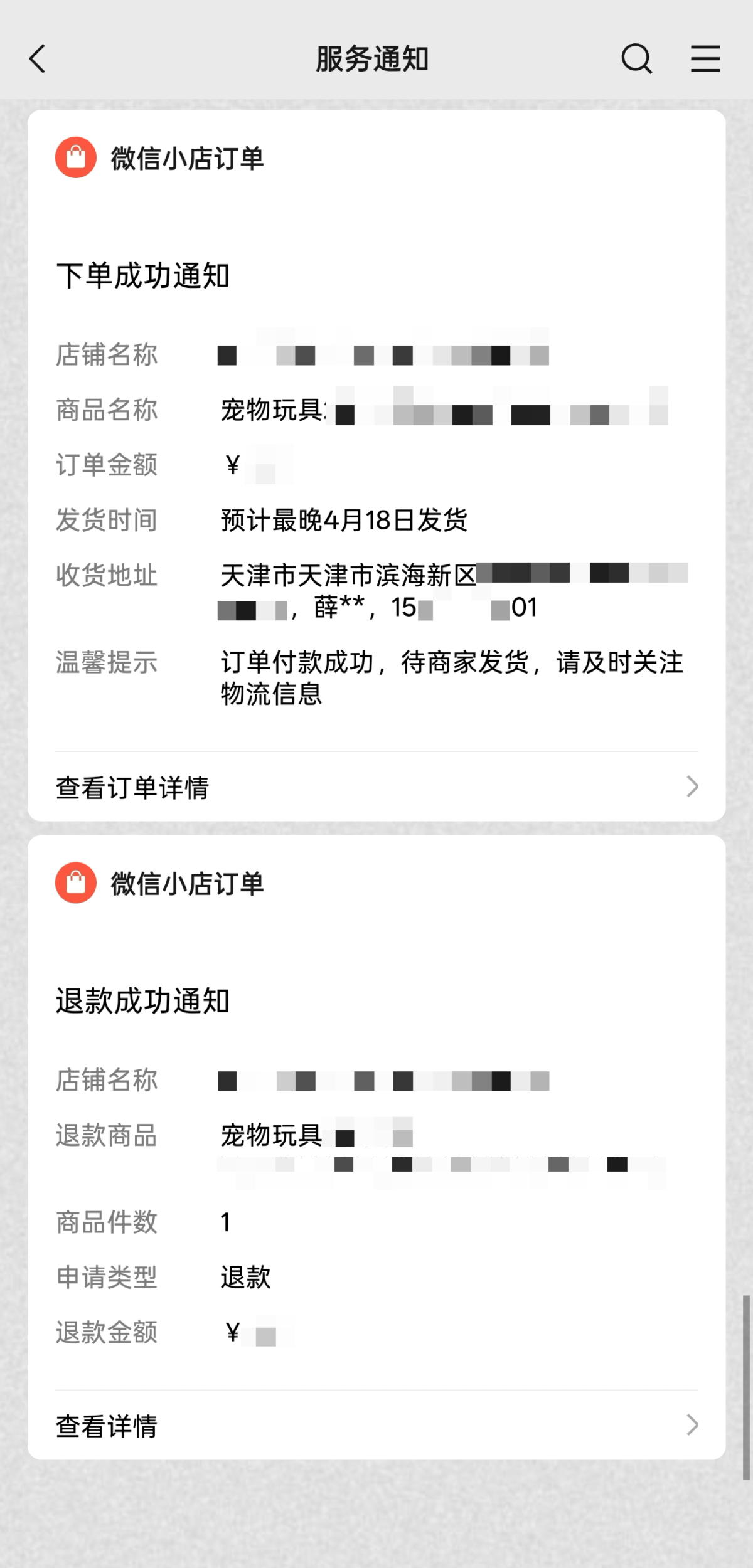
Task: Tap the back arrow to exit 服务通知
Action: tap(36, 58)
